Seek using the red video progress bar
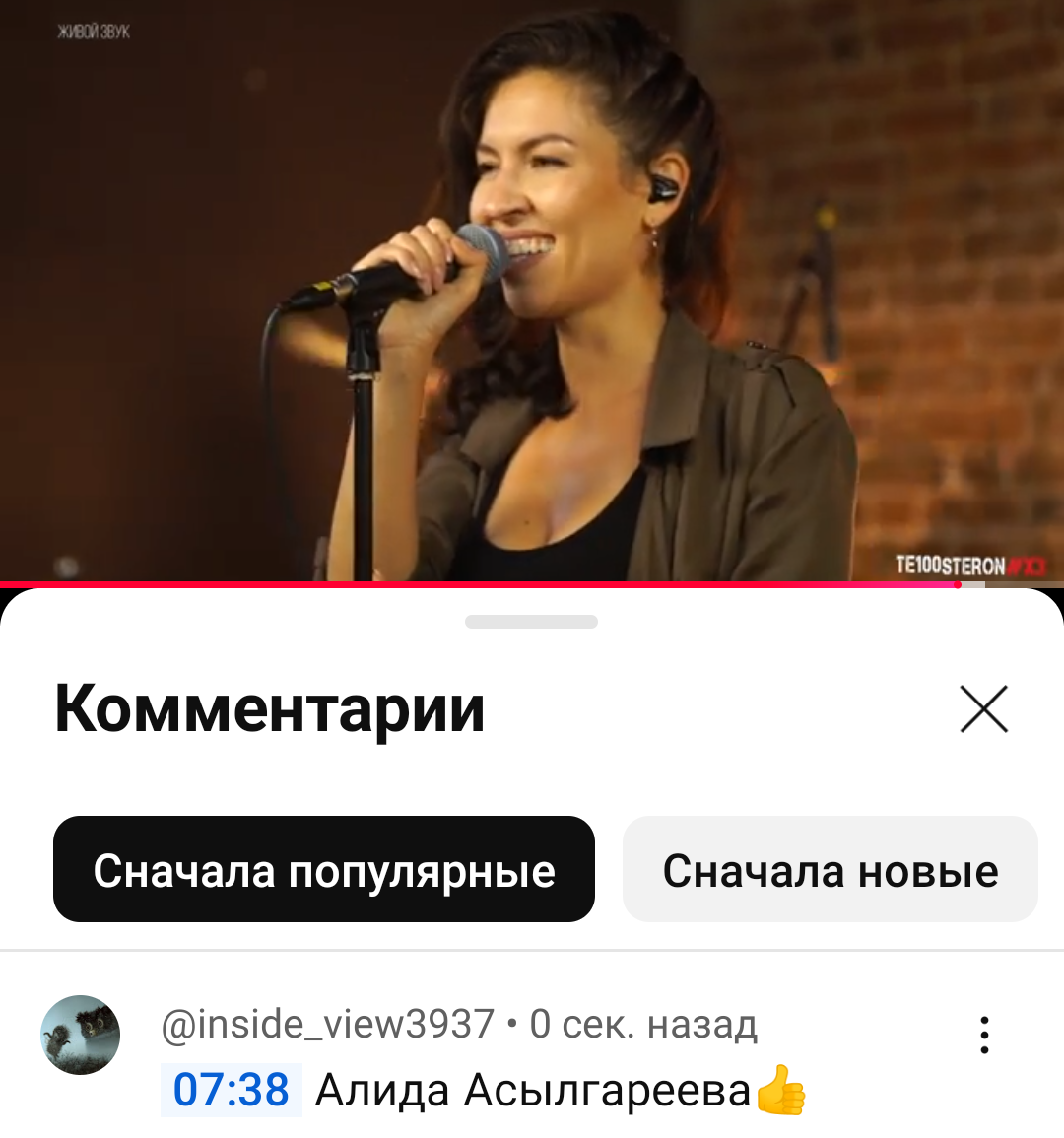Screen dimensions: 1064x1138 click(532, 584)
